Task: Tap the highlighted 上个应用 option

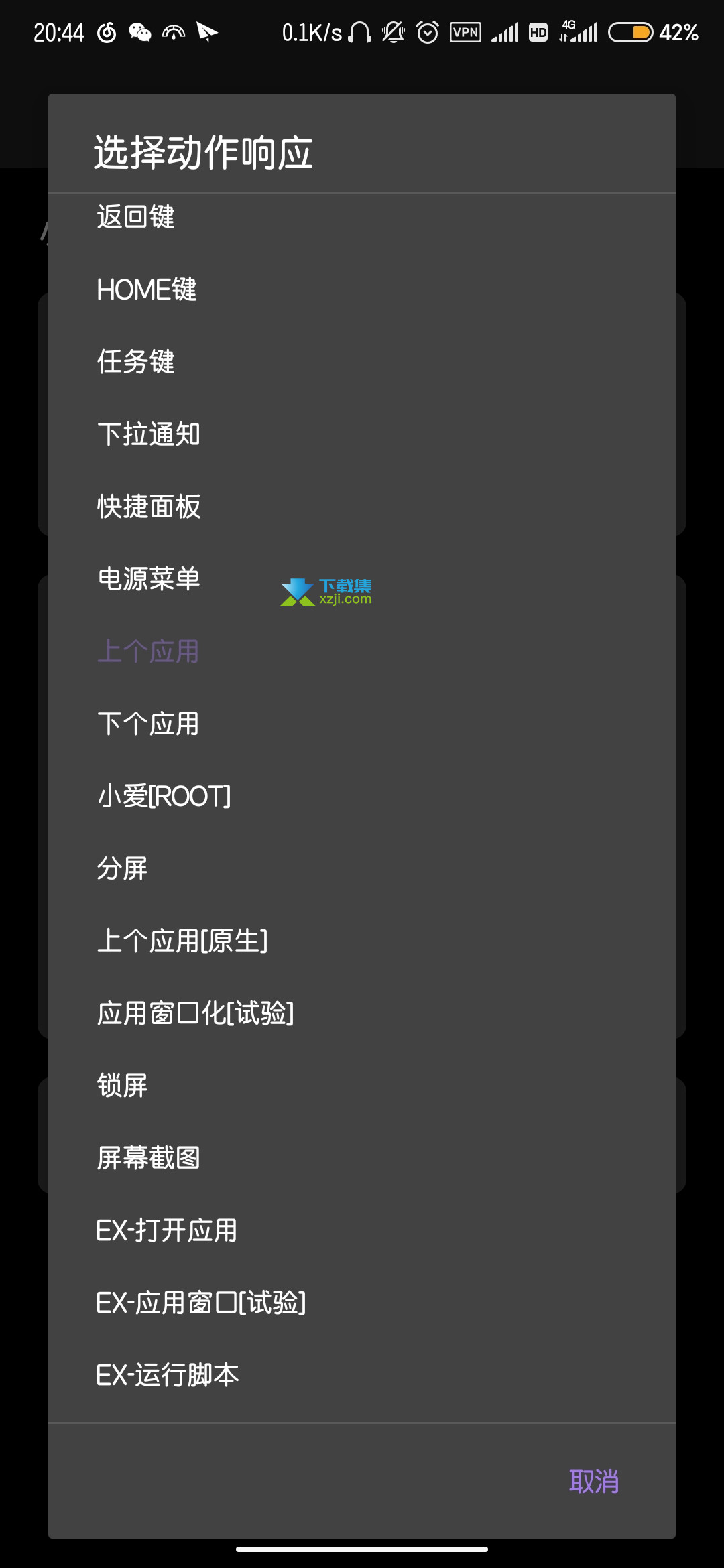Action: (x=362, y=651)
